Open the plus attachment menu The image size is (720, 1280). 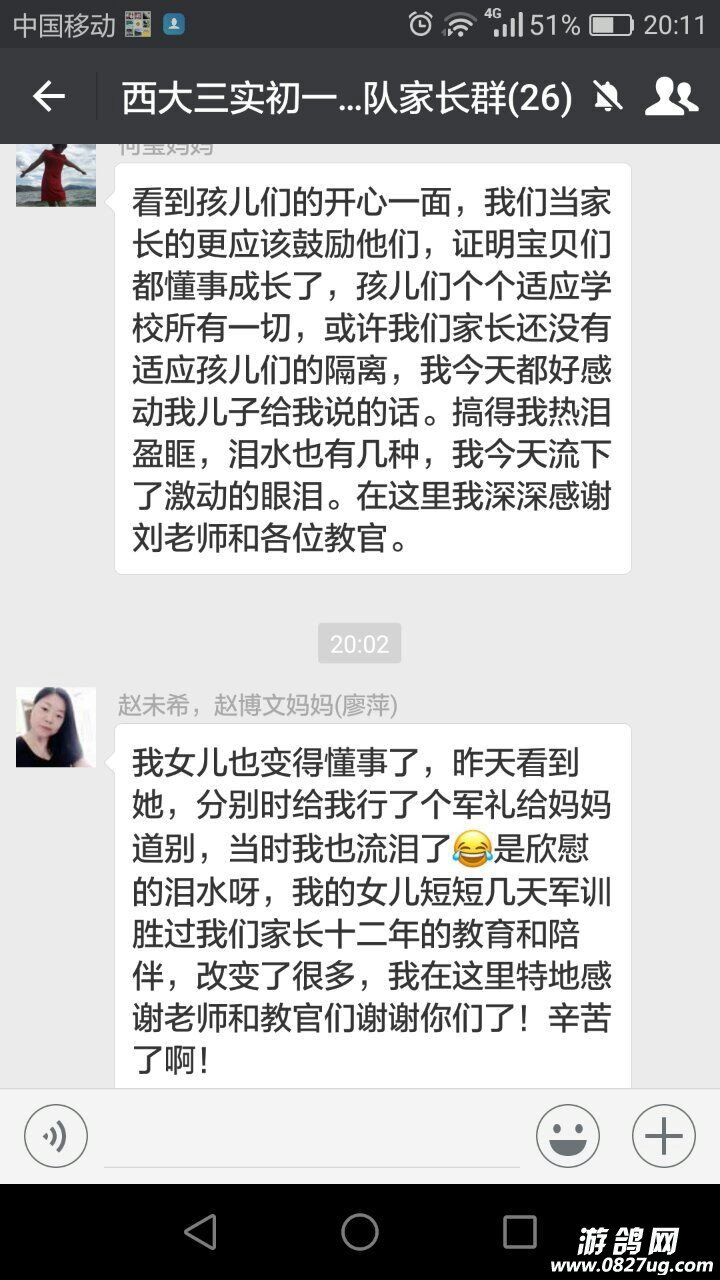coord(664,1136)
